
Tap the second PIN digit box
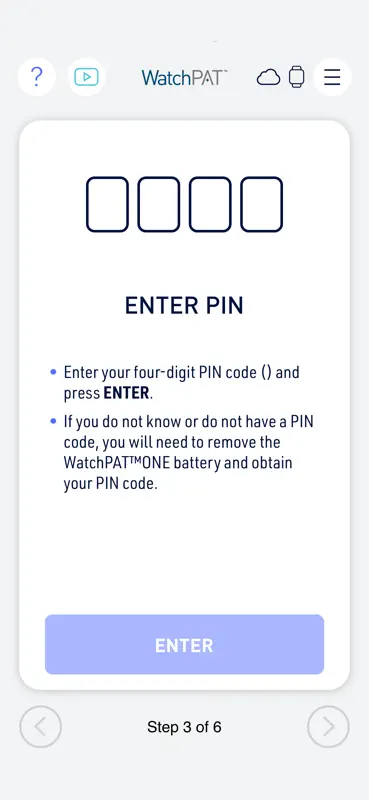pos(159,204)
